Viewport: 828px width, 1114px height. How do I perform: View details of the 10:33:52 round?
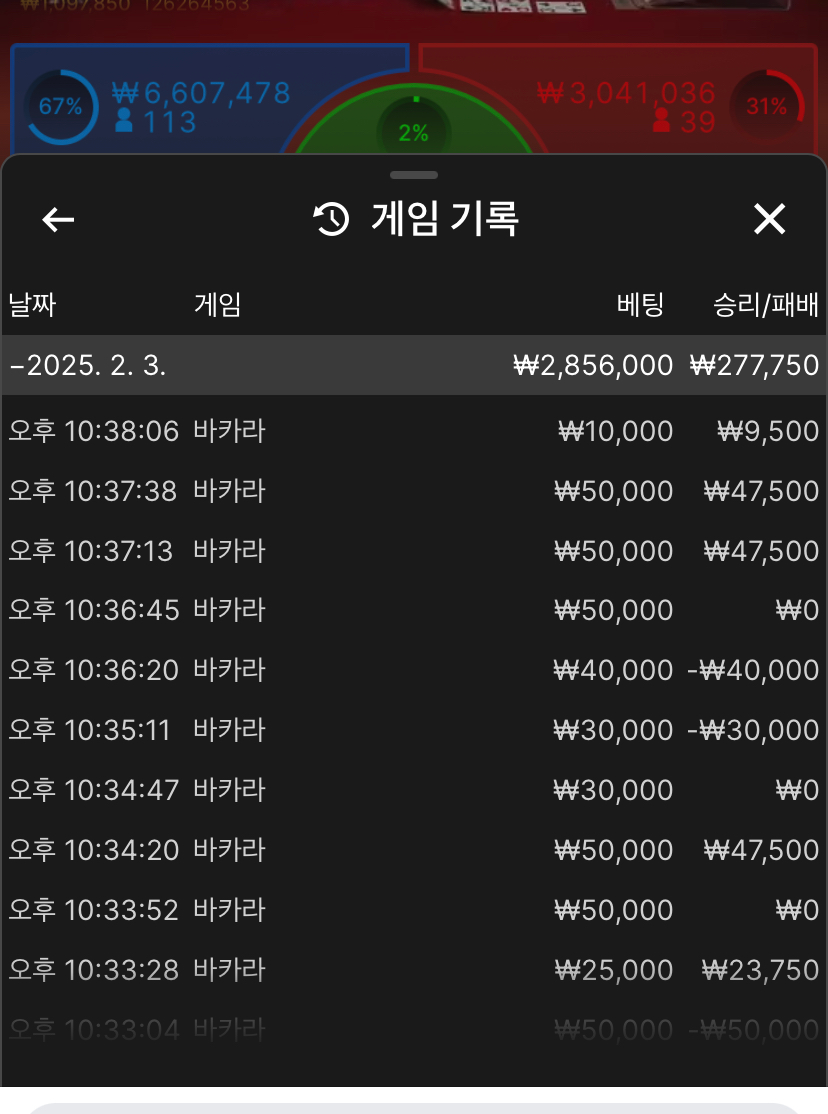click(x=413, y=910)
